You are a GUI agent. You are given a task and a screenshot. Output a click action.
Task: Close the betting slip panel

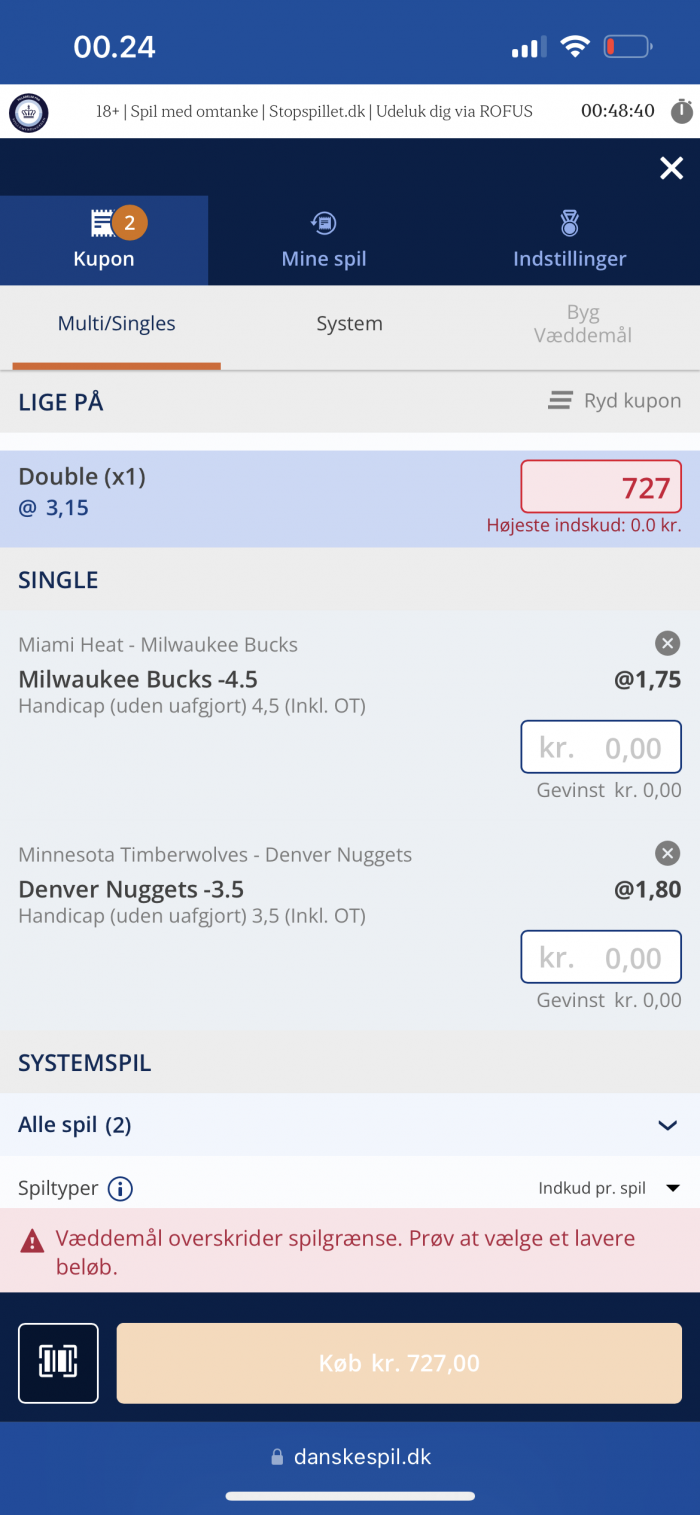click(671, 168)
